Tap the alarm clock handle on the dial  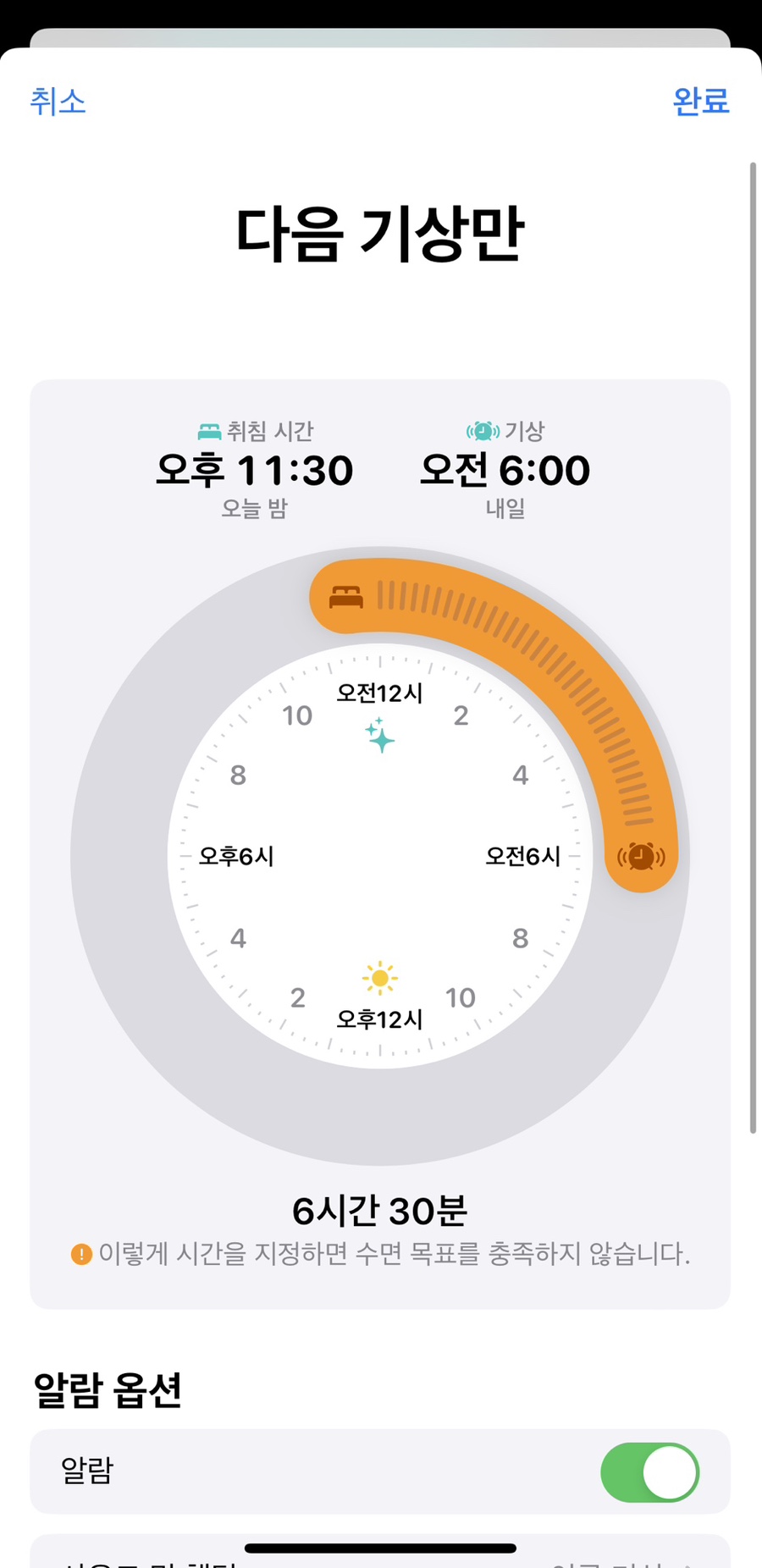[x=641, y=856]
